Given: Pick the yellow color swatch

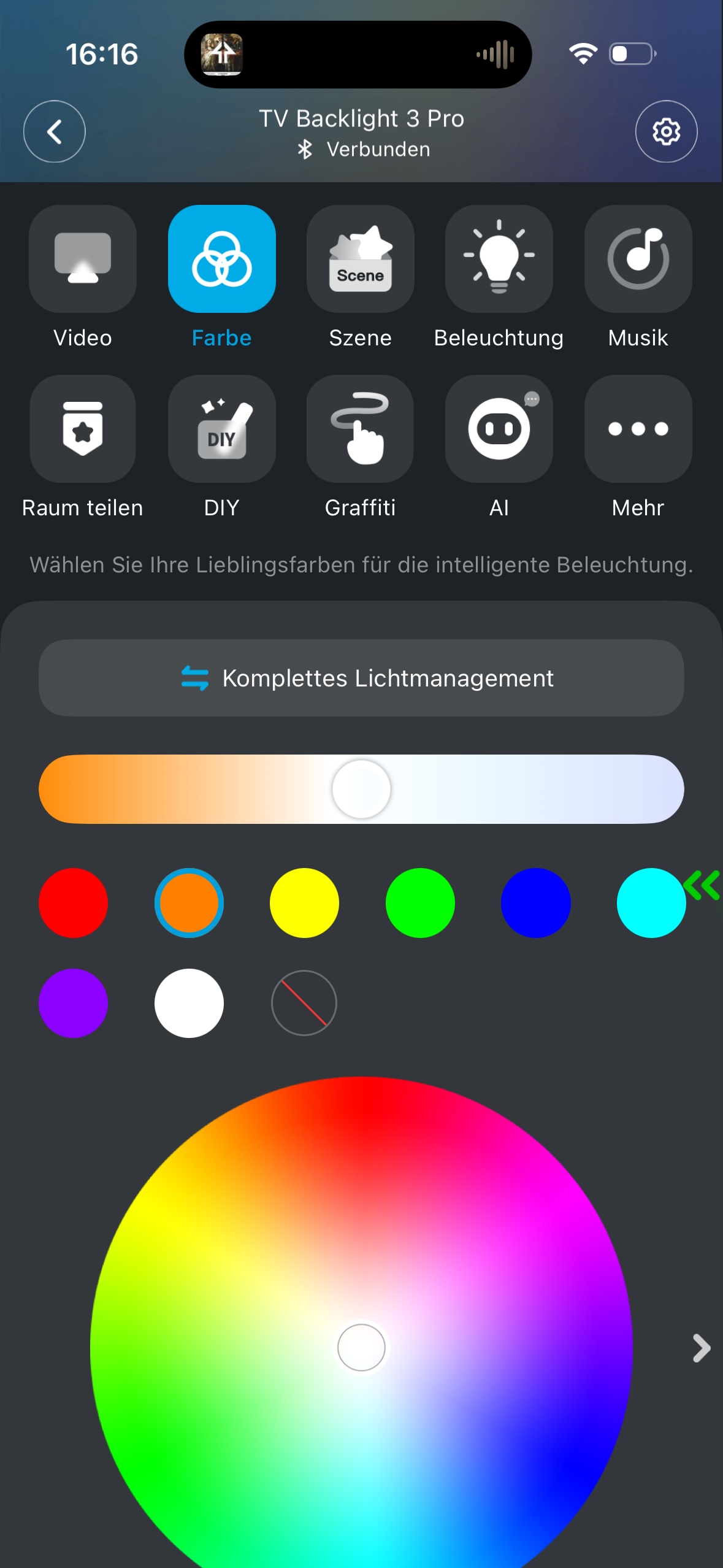Looking at the screenshot, I should (x=304, y=902).
